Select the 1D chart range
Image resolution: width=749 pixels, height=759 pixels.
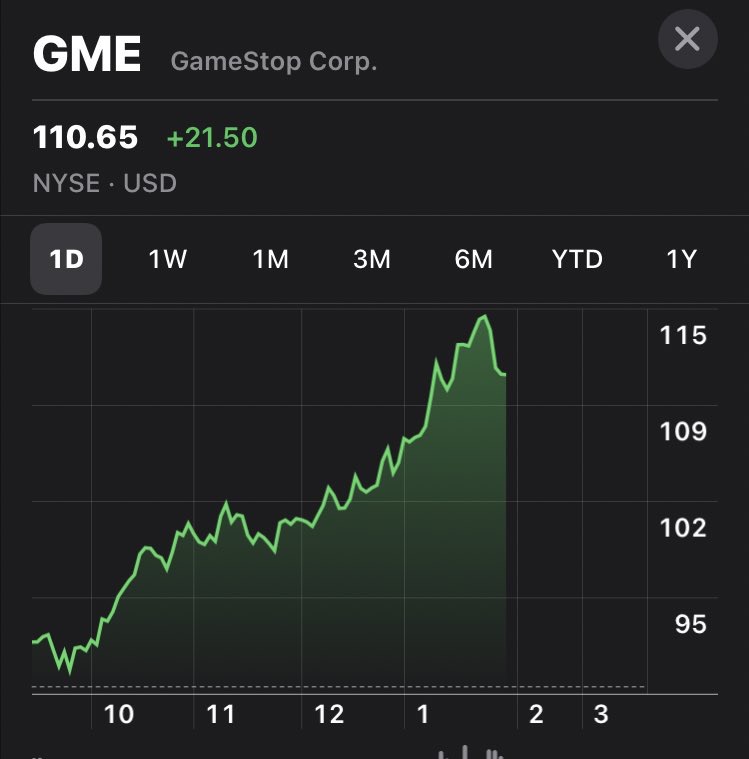pos(66,259)
